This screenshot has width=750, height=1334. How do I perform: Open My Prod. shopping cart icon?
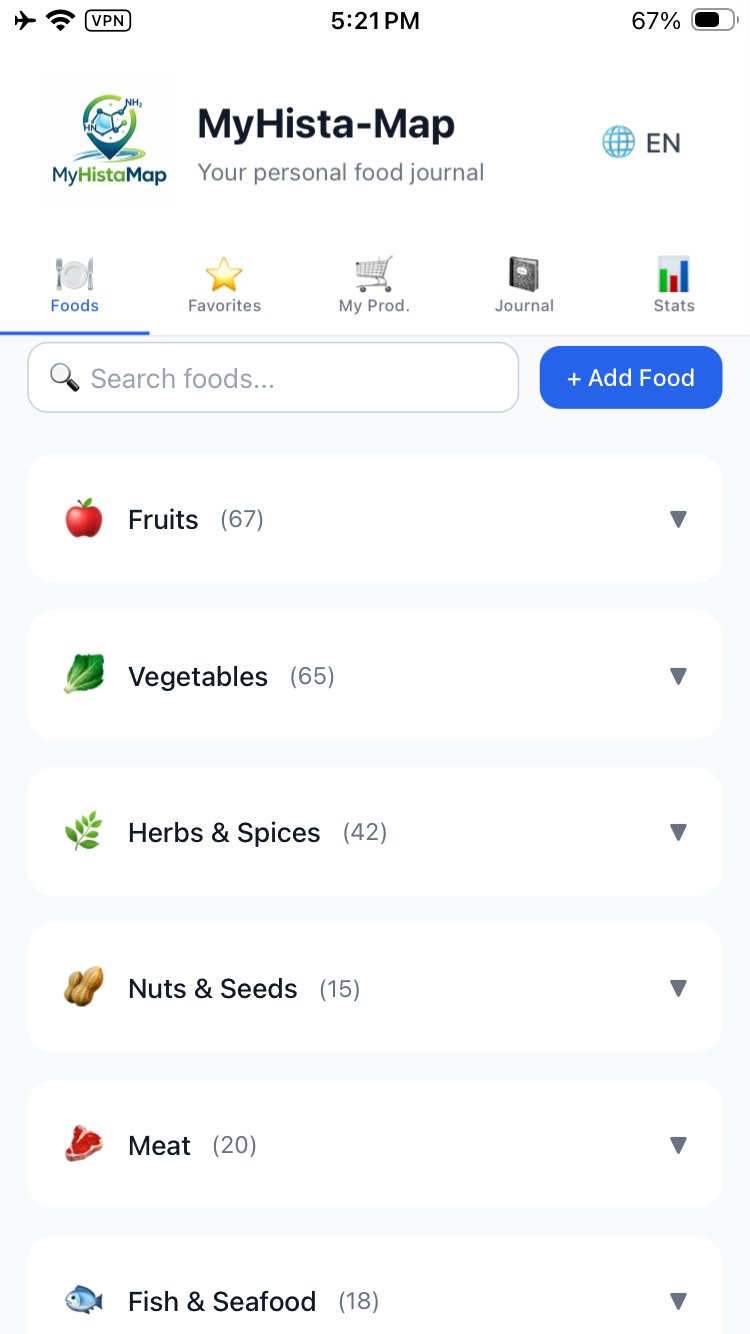coord(374,270)
